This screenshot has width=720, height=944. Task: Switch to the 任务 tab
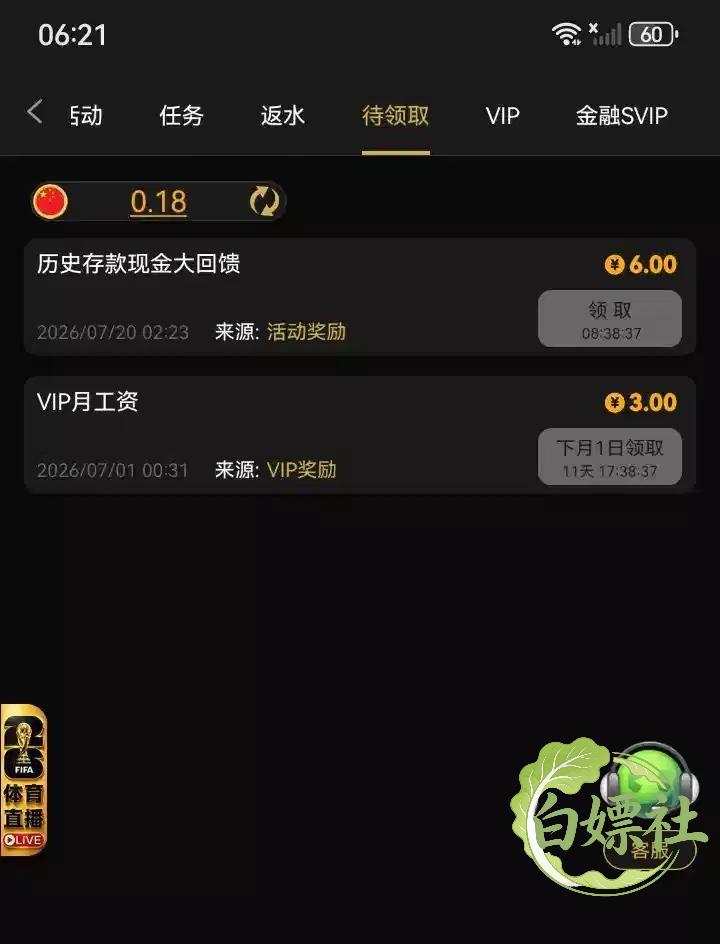(181, 115)
